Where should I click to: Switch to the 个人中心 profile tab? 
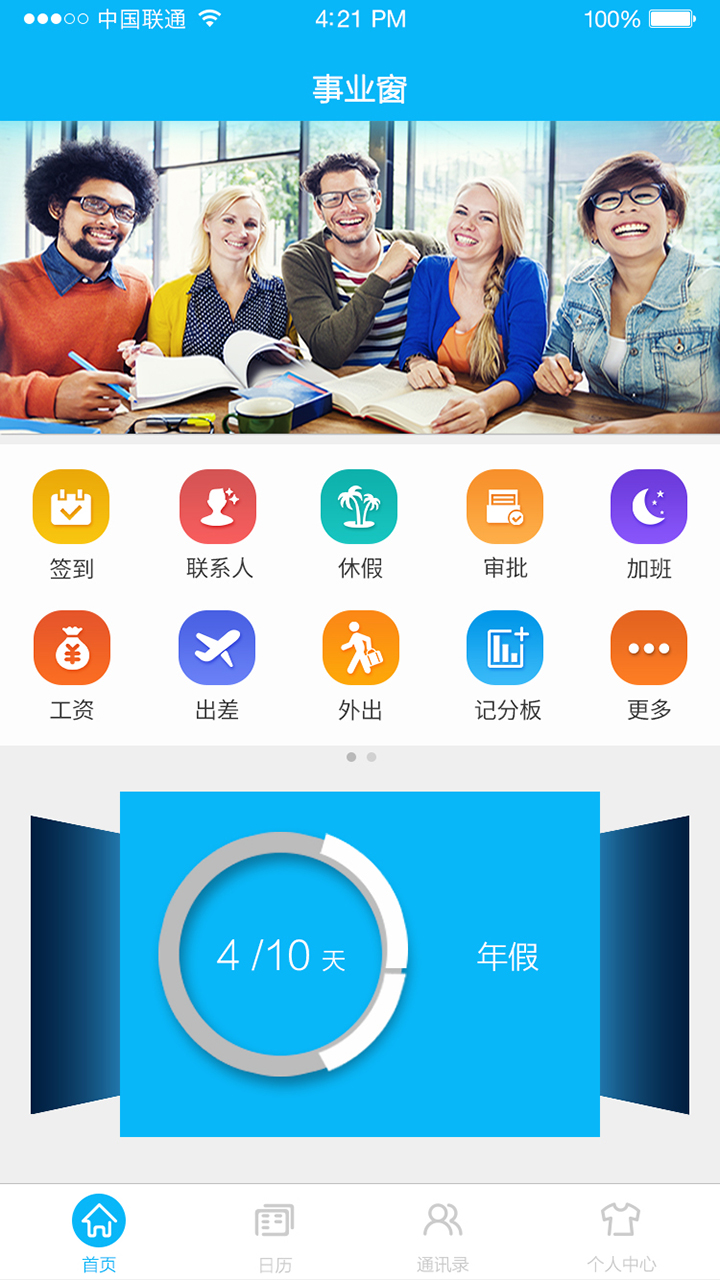(620, 1233)
